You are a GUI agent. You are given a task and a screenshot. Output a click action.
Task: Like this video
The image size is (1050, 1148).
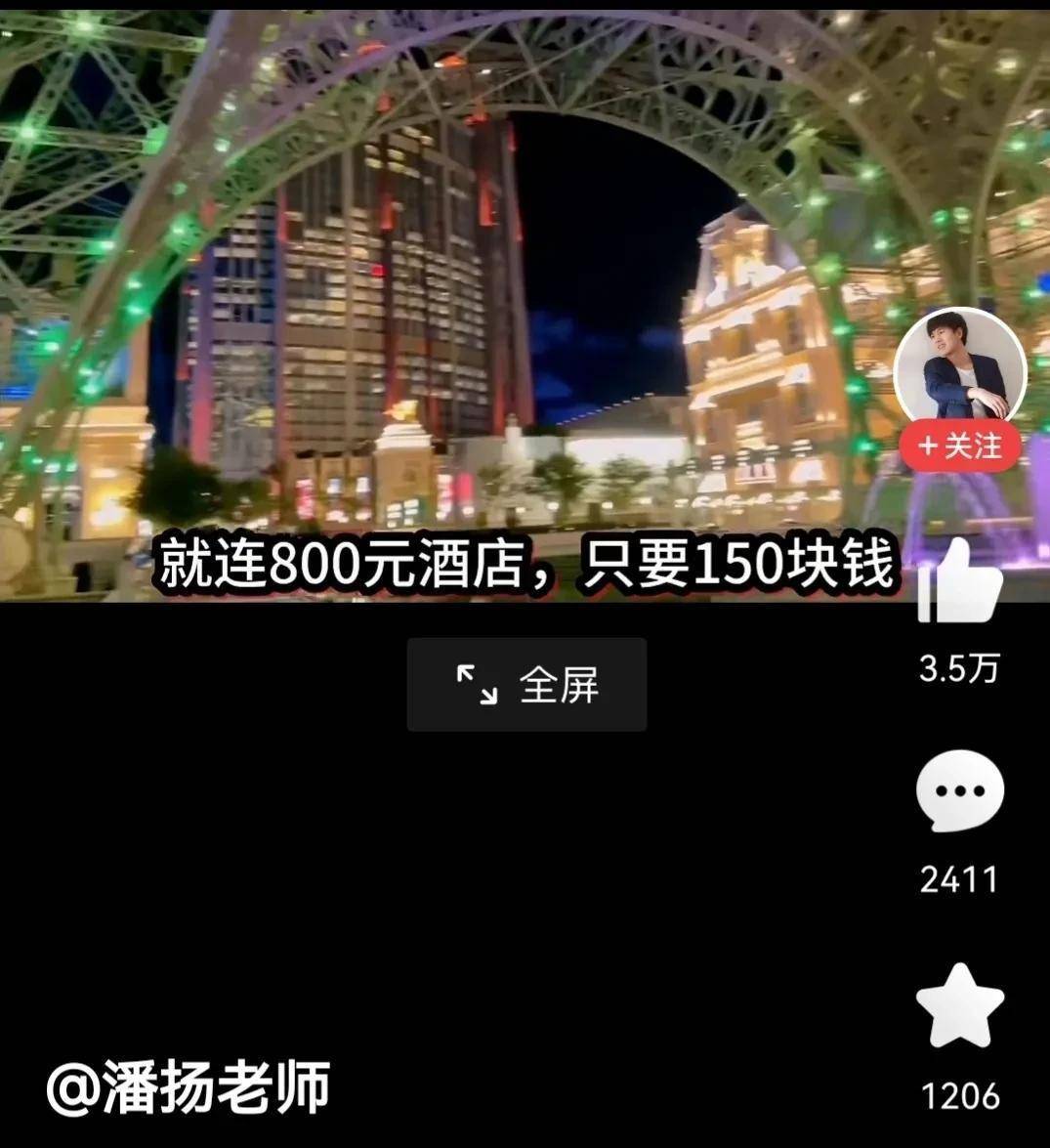click(959, 582)
